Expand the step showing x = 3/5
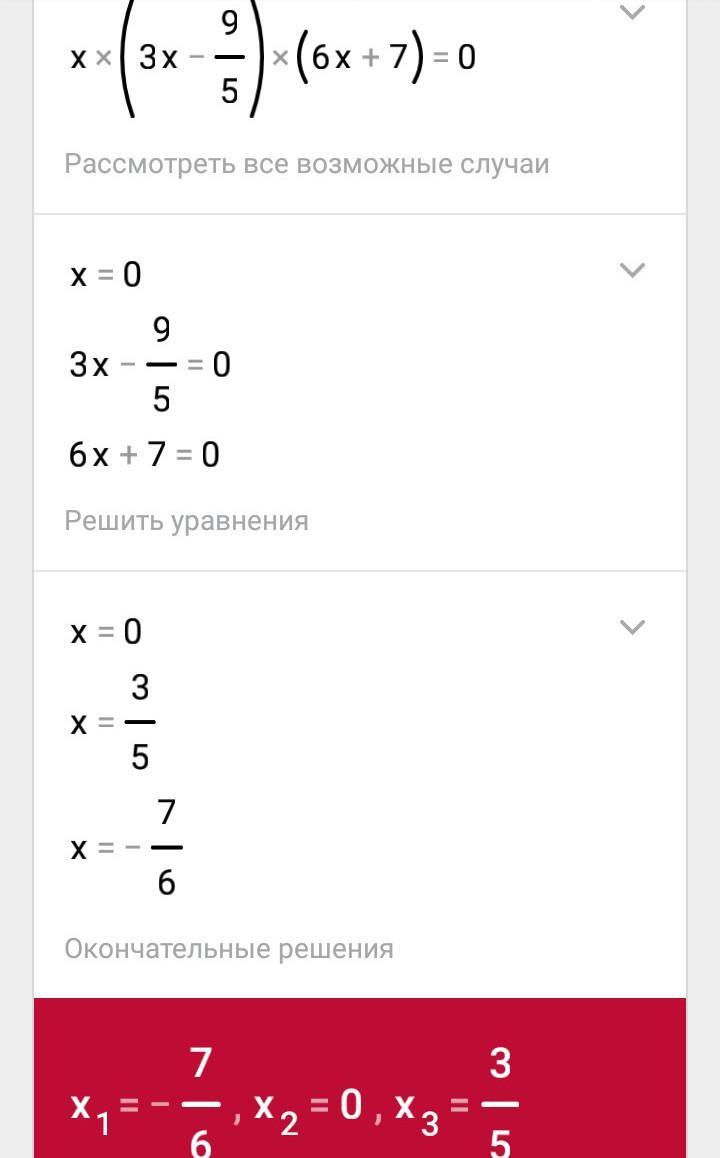Viewport: 720px width, 1158px height. click(632, 627)
